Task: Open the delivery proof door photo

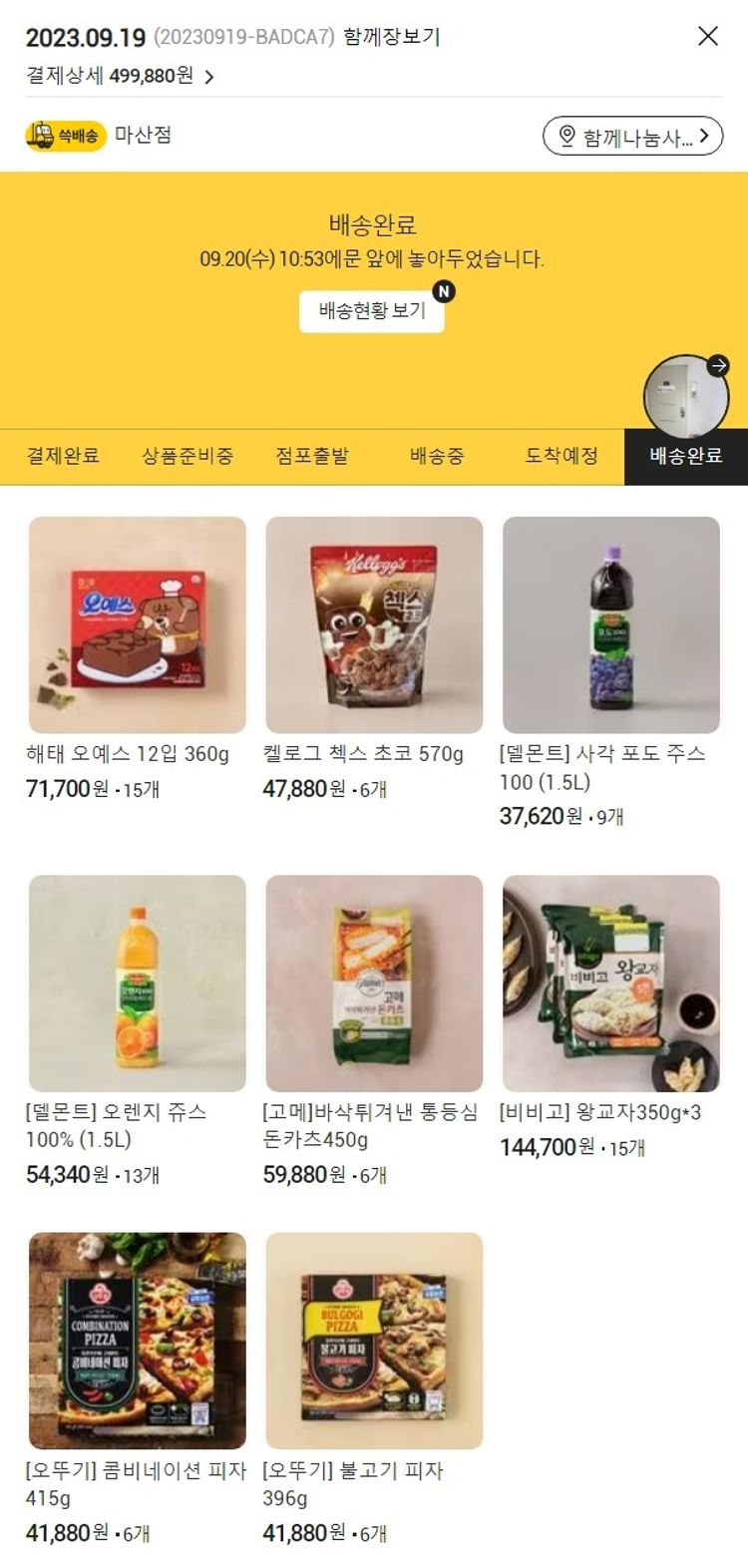Action: (685, 396)
